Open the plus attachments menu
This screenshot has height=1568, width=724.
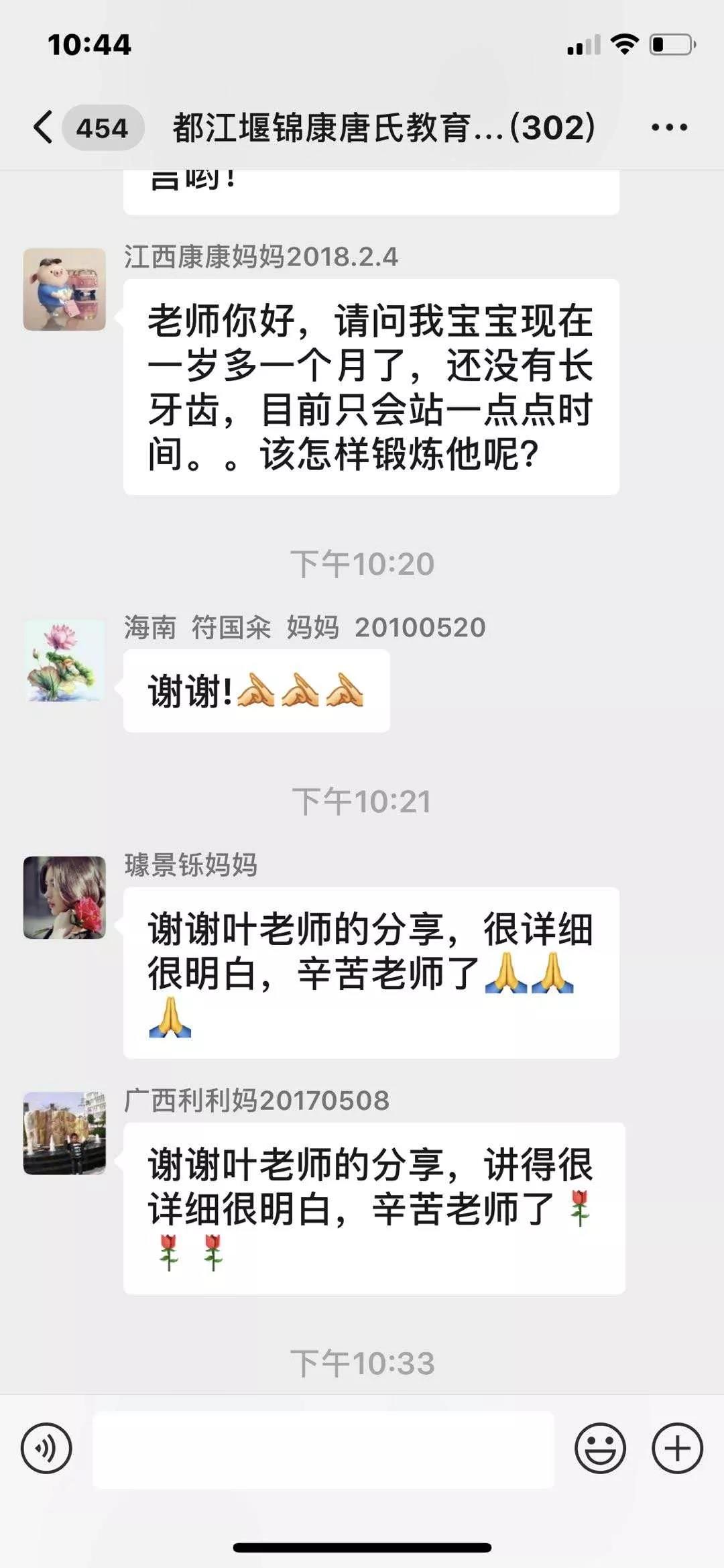point(677,1448)
